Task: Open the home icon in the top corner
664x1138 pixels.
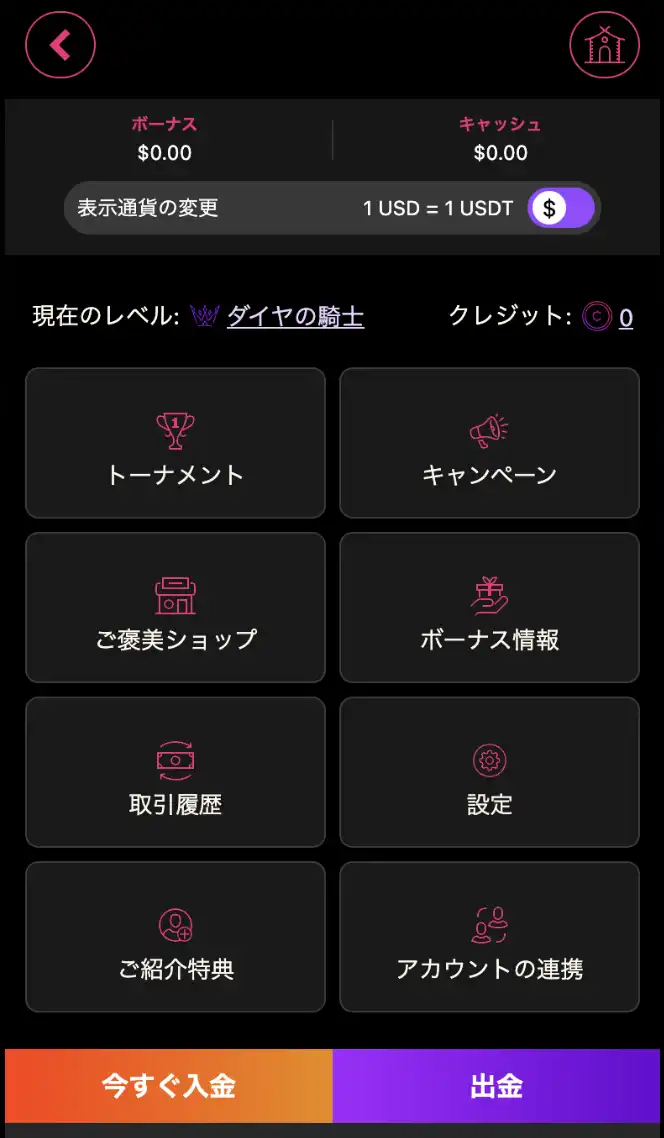Action: pyautogui.click(x=604, y=45)
